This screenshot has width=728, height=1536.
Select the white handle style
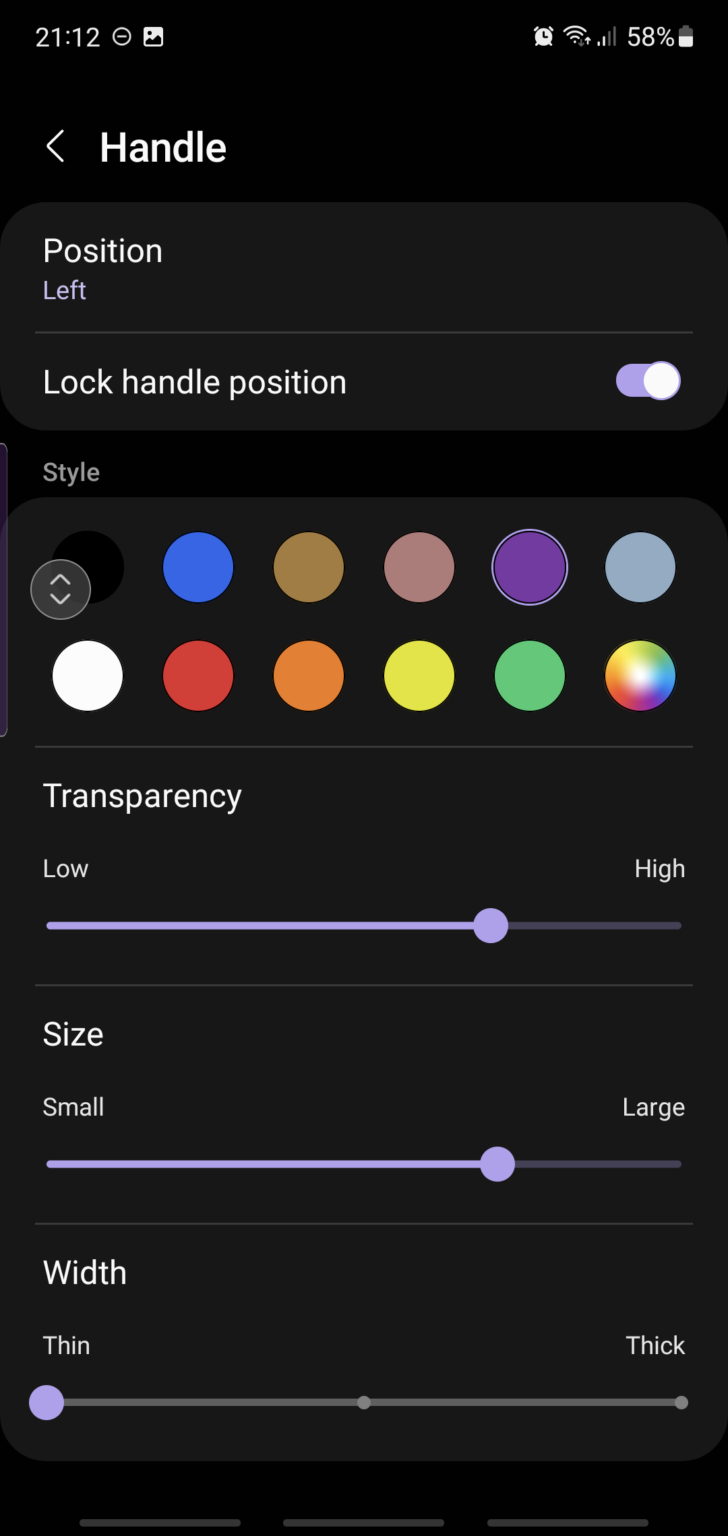[x=87, y=675]
